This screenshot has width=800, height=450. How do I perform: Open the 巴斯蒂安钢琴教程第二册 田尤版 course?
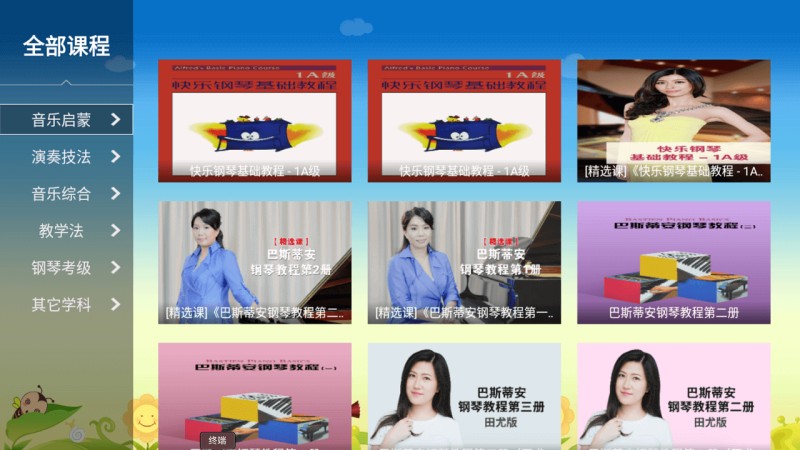click(x=673, y=395)
